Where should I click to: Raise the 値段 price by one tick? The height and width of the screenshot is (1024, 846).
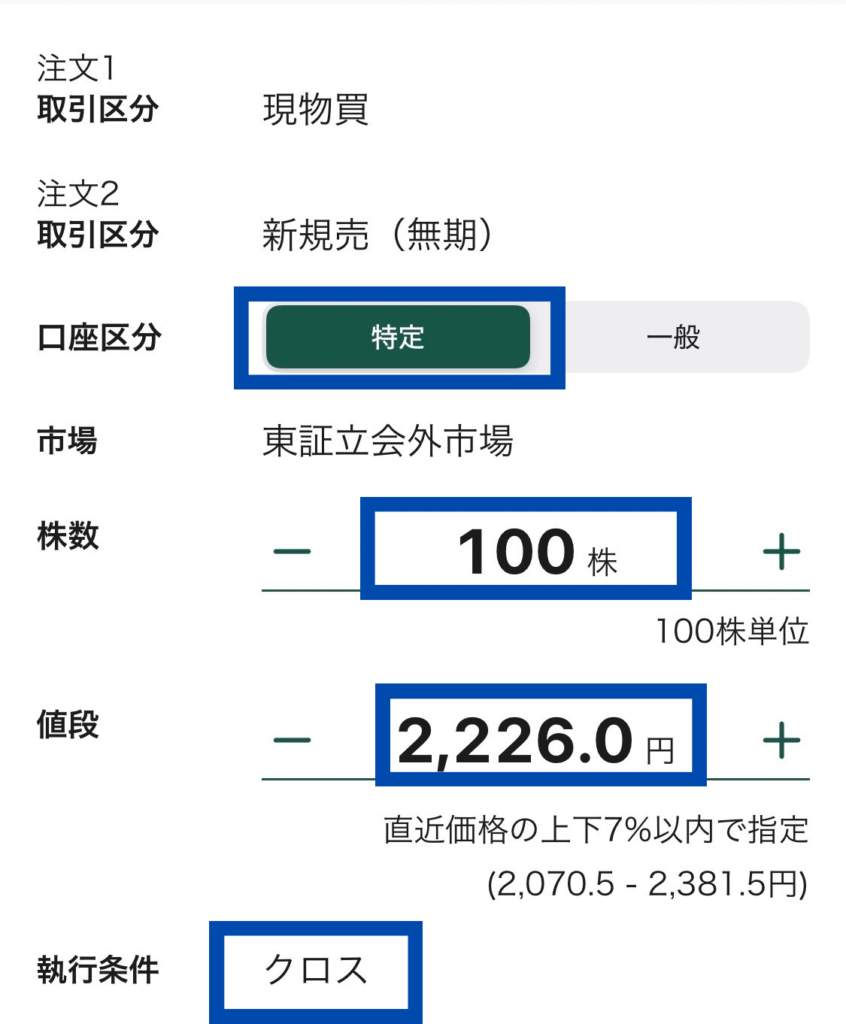tap(781, 741)
